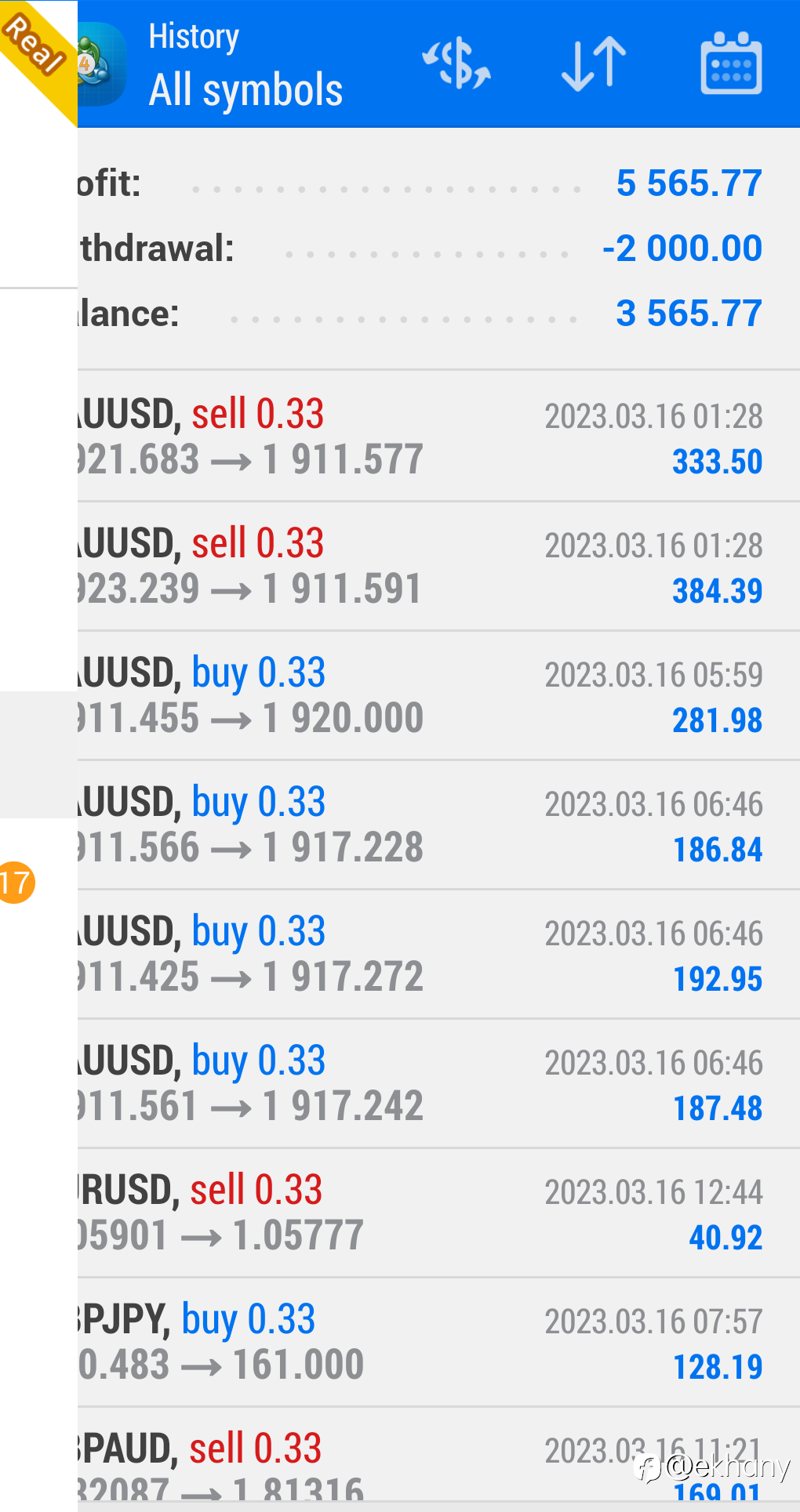Open the buy trade closed at 05:59

[x=438, y=695]
